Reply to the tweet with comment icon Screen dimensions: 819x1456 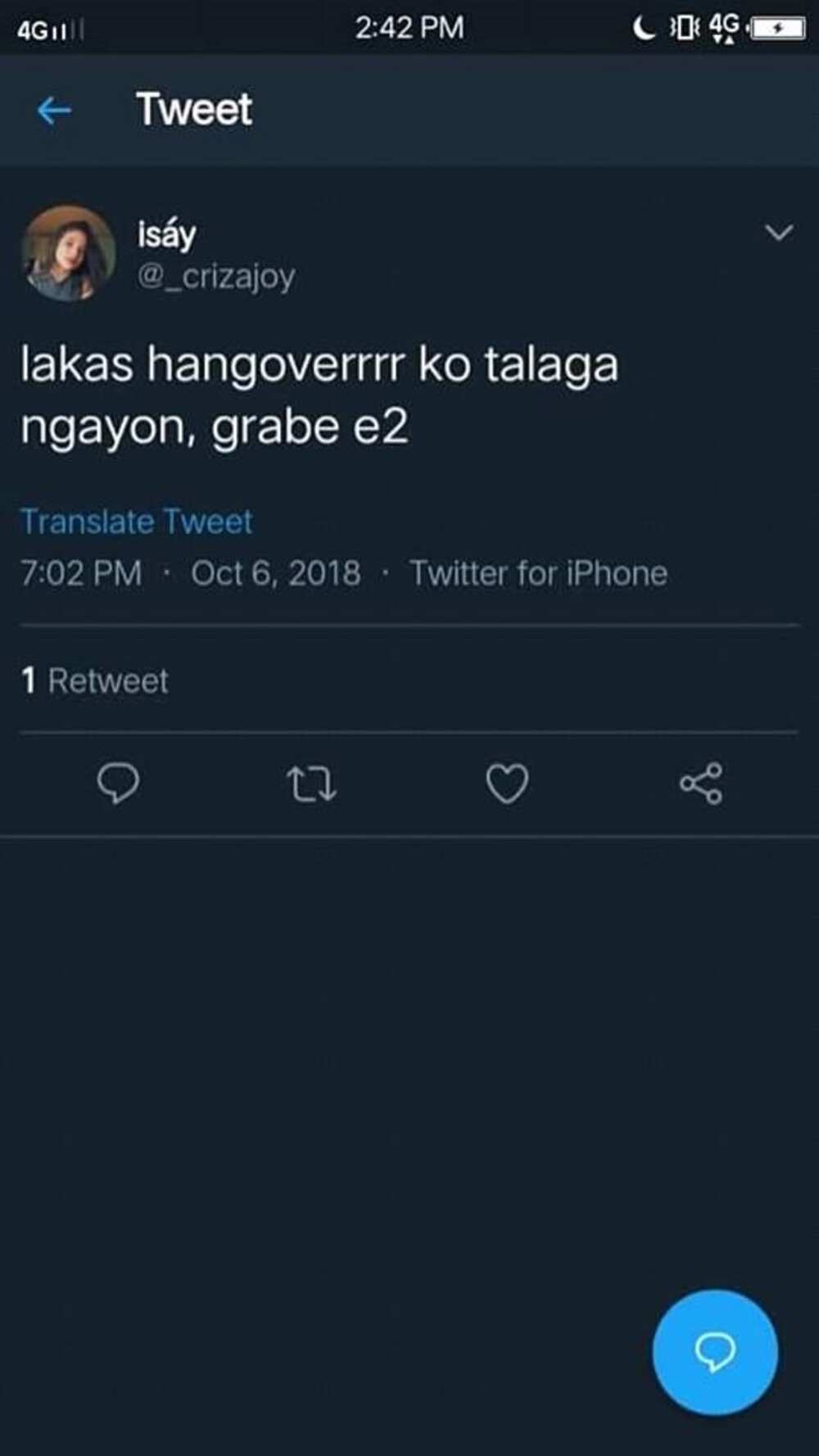point(118,783)
